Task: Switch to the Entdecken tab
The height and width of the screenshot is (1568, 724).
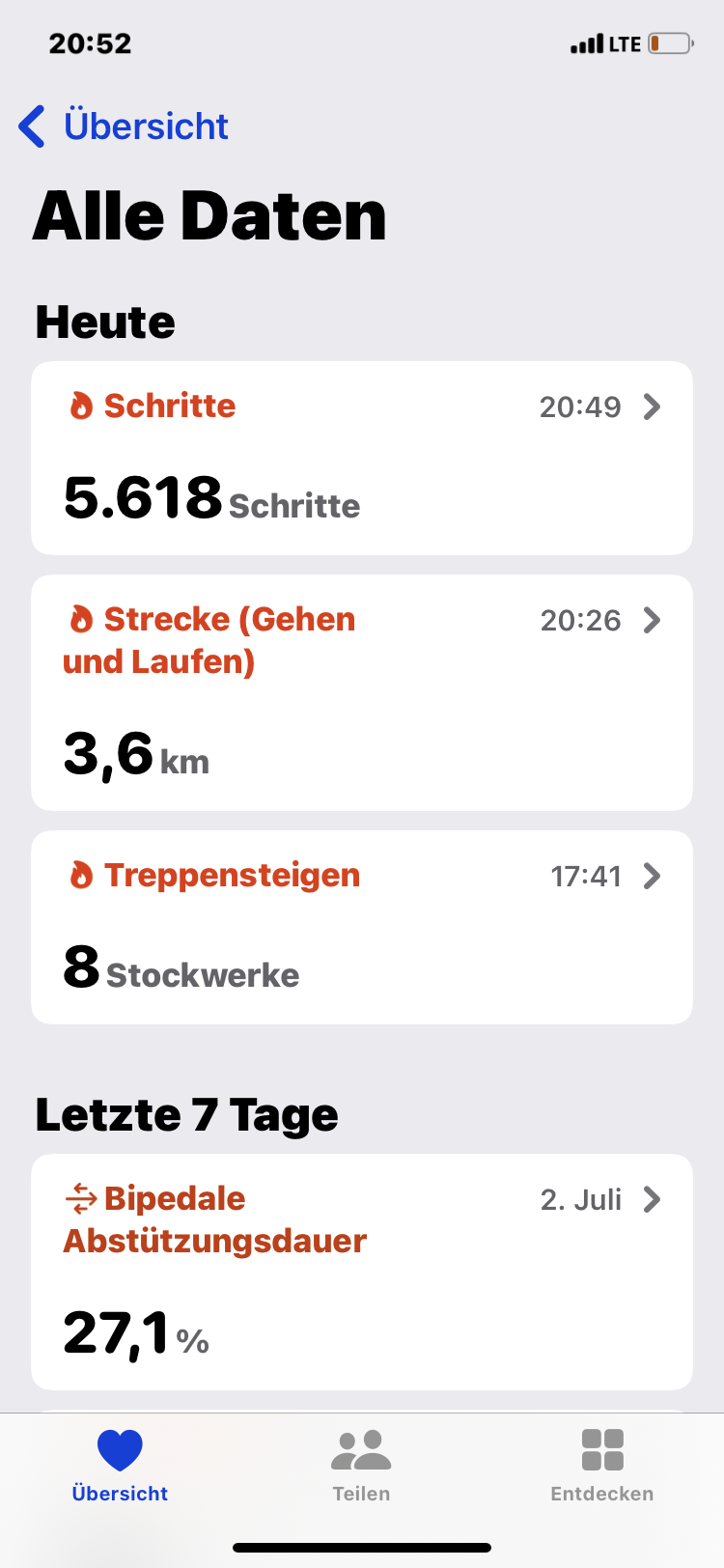Action: pyautogui.click(x=601, y=1466)
